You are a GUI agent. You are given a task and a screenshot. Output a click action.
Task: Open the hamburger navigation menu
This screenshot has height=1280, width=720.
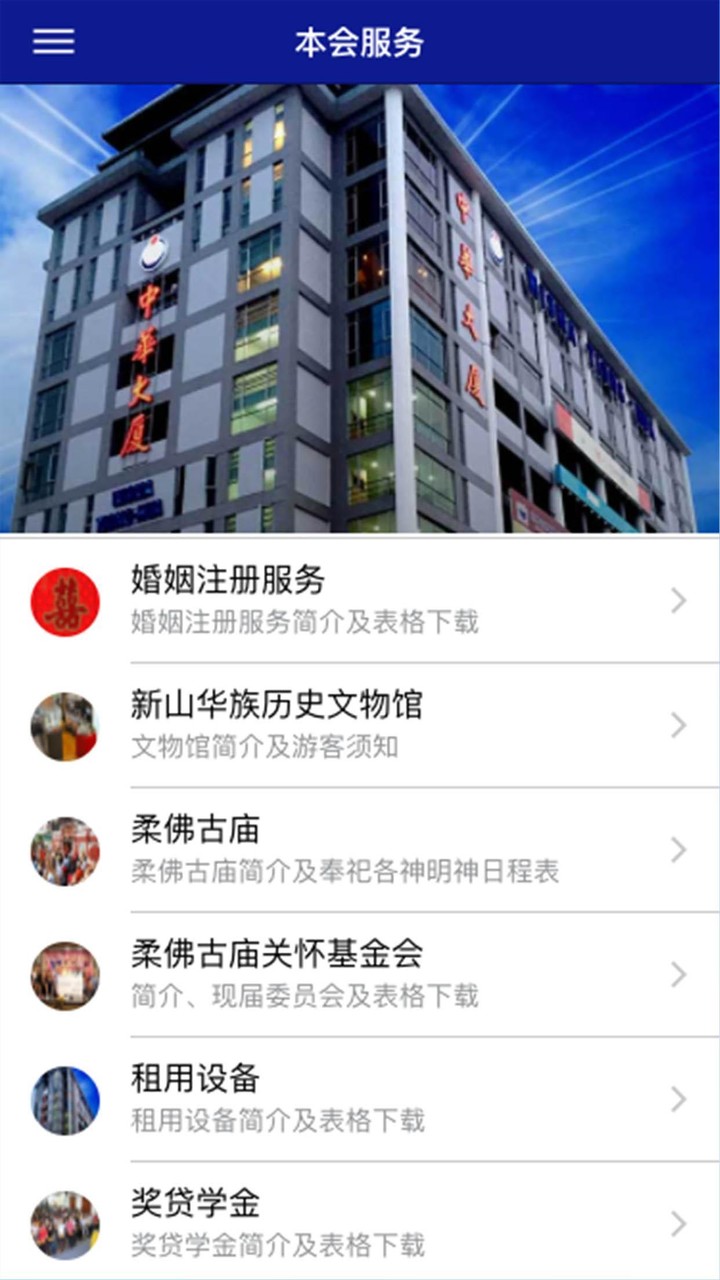tap(52, 42)
